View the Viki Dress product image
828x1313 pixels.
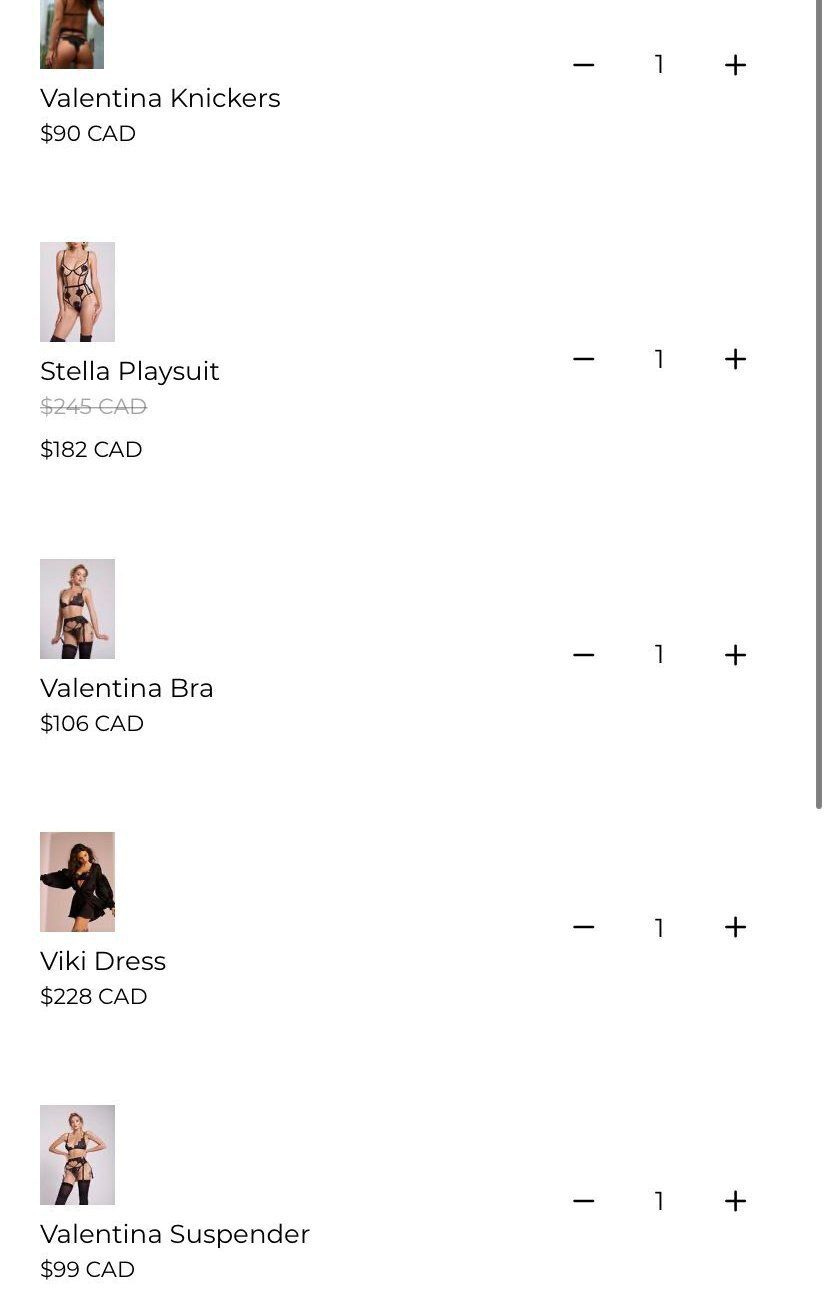pos(77,882)
